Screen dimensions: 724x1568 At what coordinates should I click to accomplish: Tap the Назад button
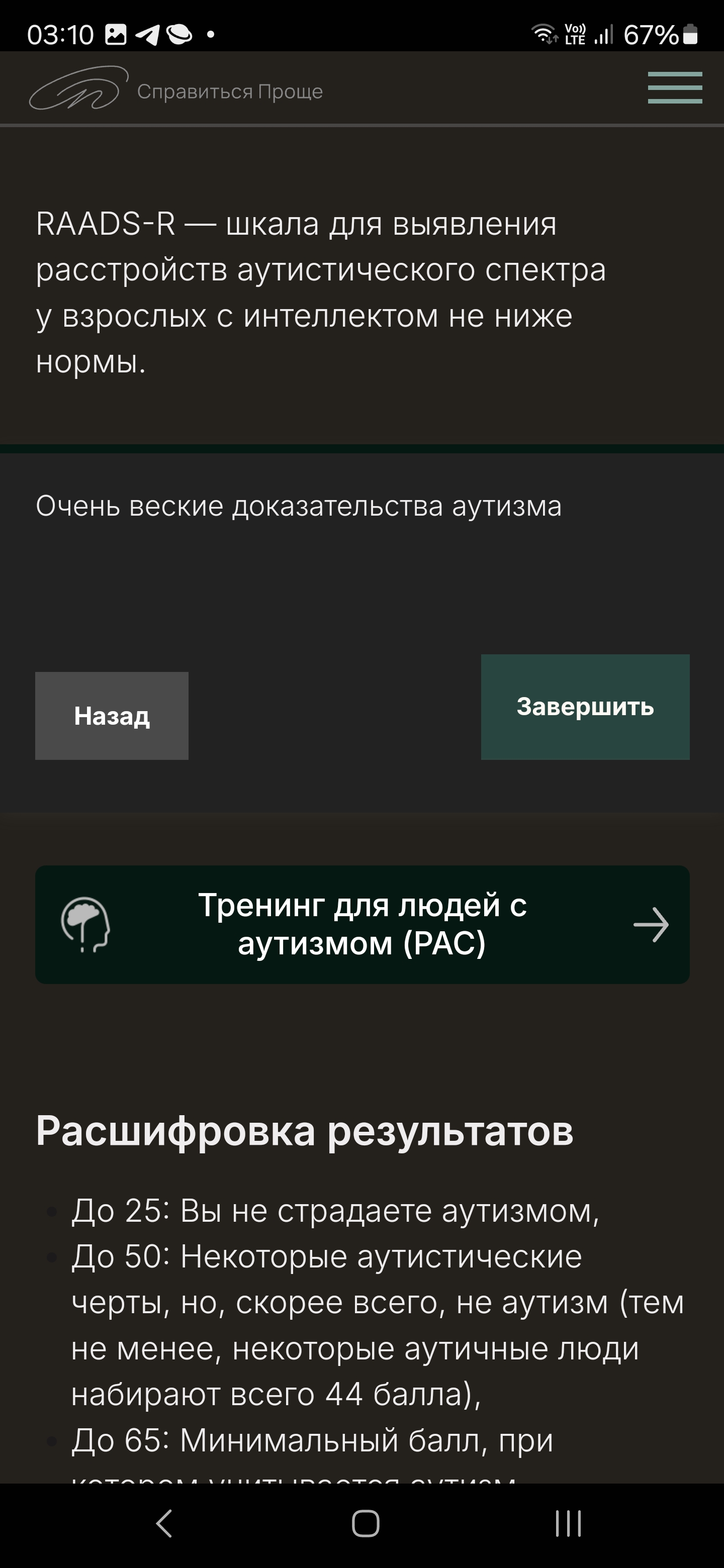pos(112,716)
